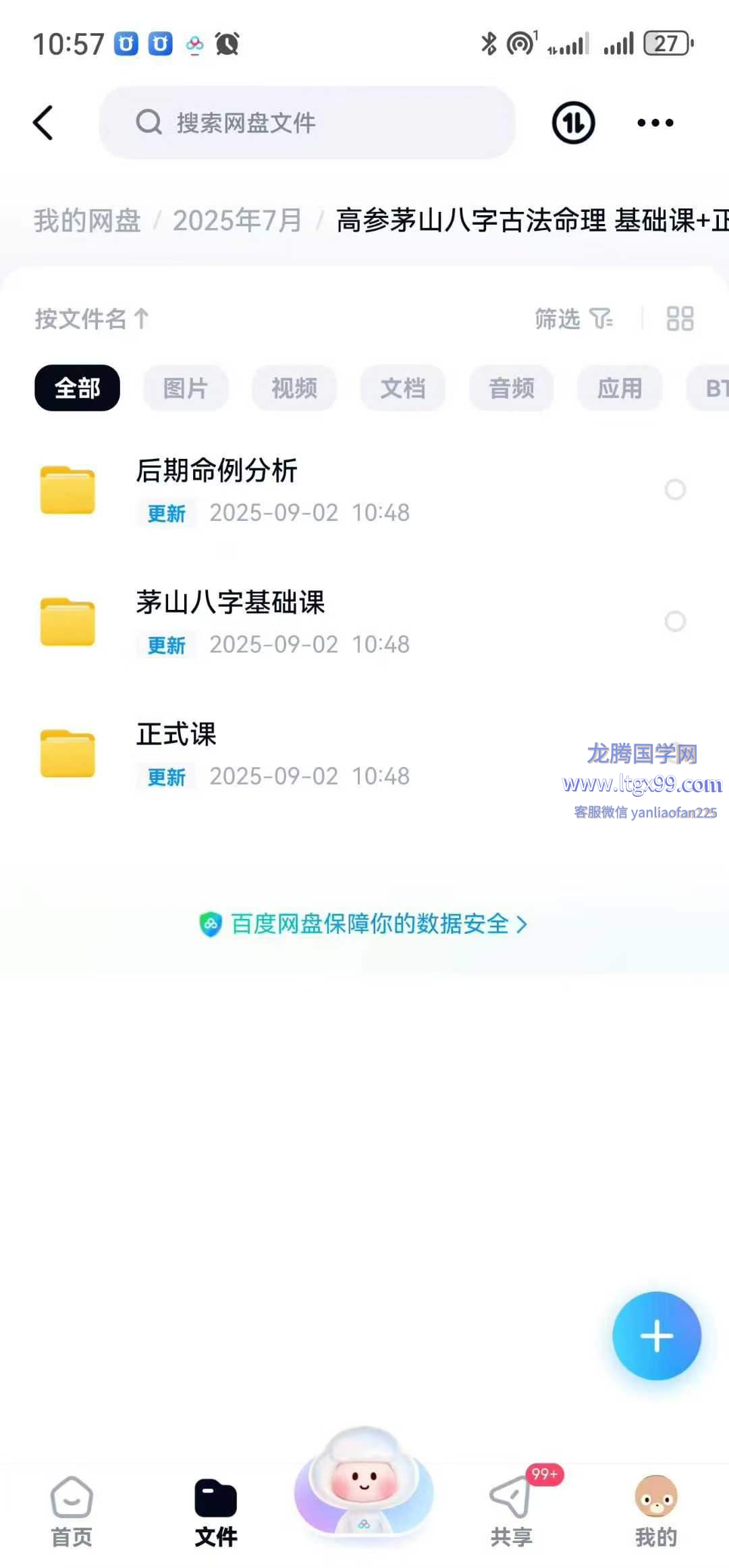Change sorting via 按文件名

[91, 318]
